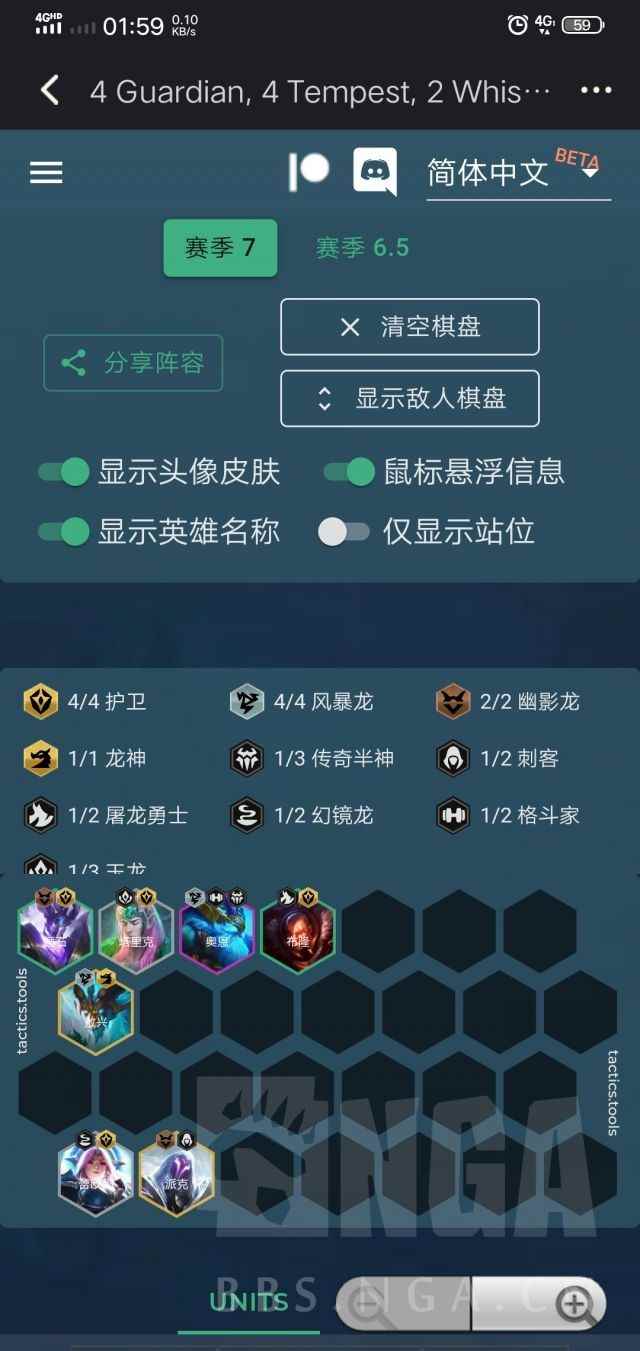
Task: Share the lineup via 分享阵容
Action: pos(133,363)
